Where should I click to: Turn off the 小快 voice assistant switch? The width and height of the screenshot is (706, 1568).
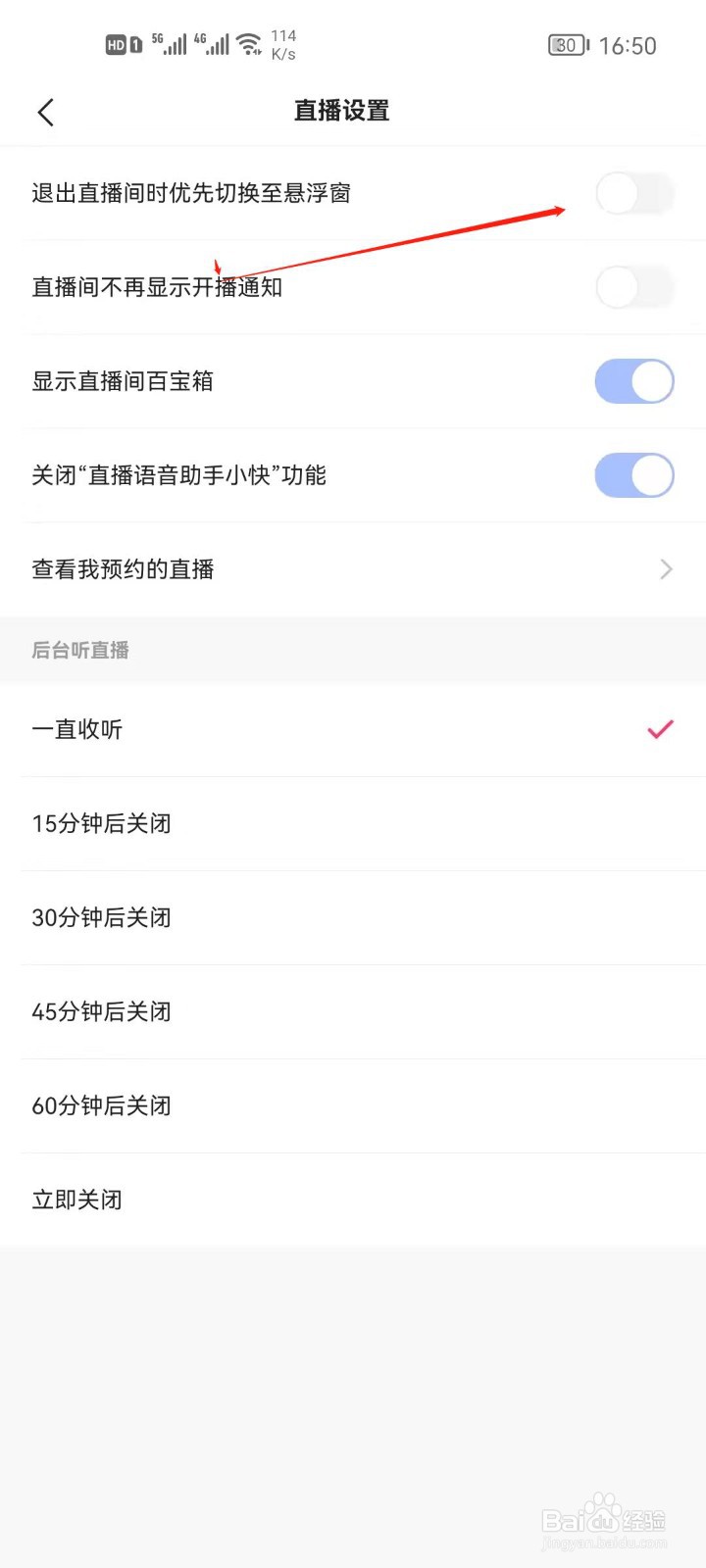click(x=634, y=475)
